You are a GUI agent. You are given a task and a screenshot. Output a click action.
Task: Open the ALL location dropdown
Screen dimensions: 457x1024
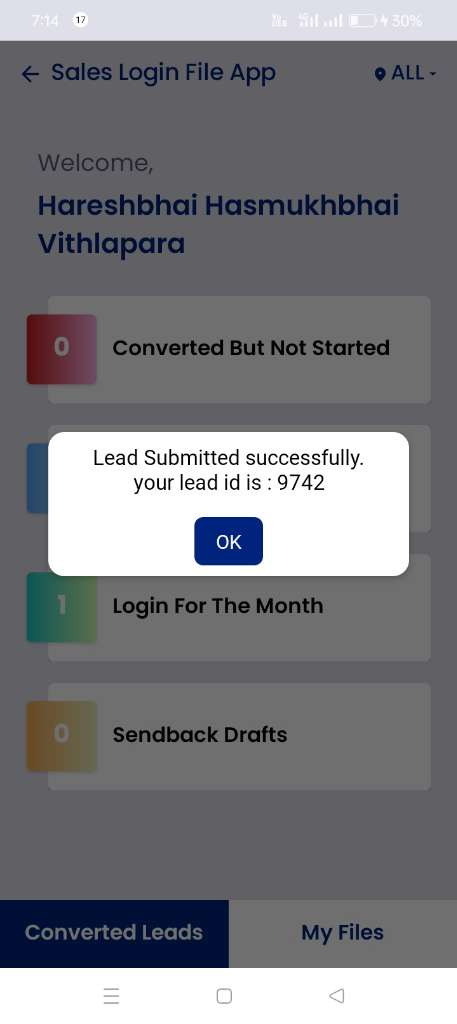[x=405, y=73]
